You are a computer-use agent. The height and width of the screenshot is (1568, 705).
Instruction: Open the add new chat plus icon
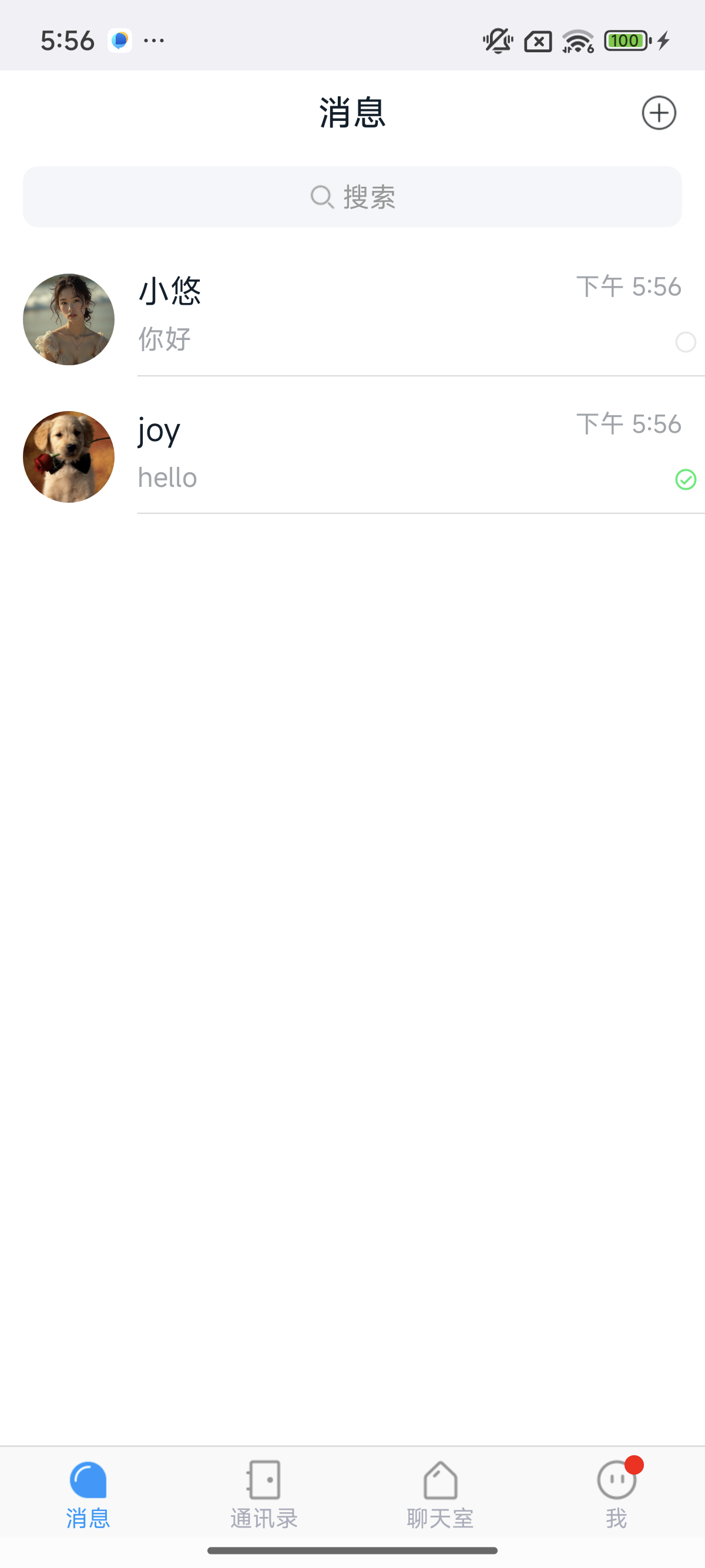coord(659,113)
